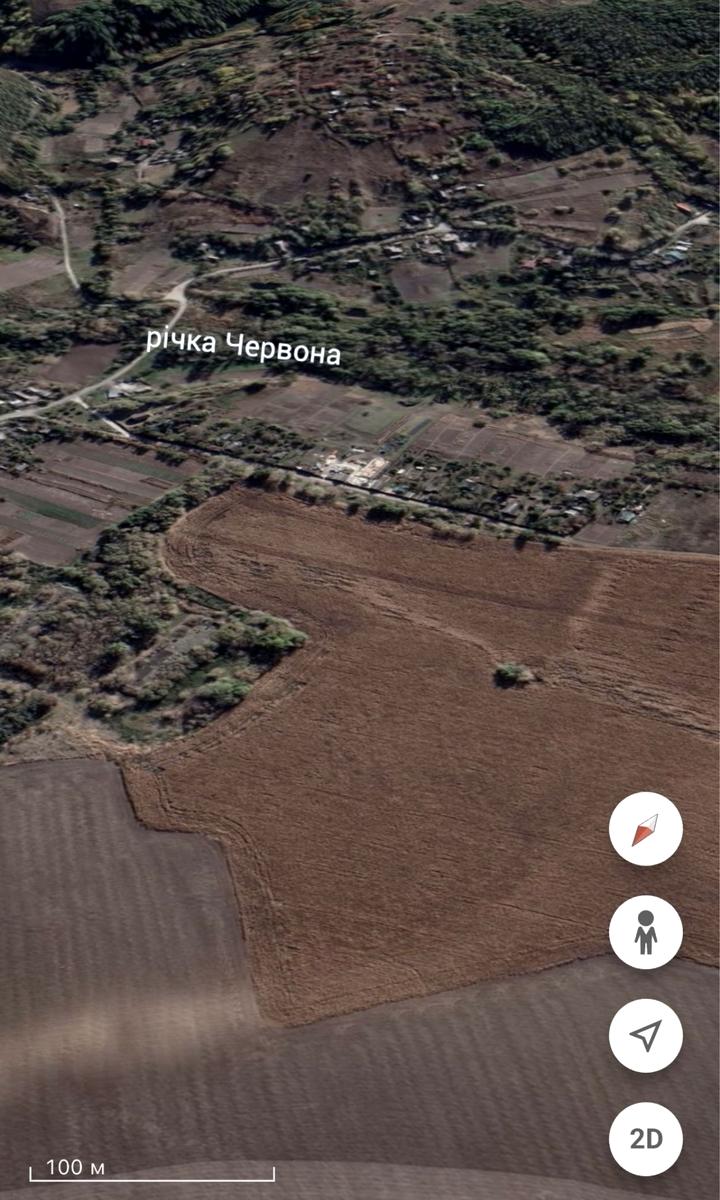Tap the compass to reset north
720x1200 pixels.
[646, 829]
